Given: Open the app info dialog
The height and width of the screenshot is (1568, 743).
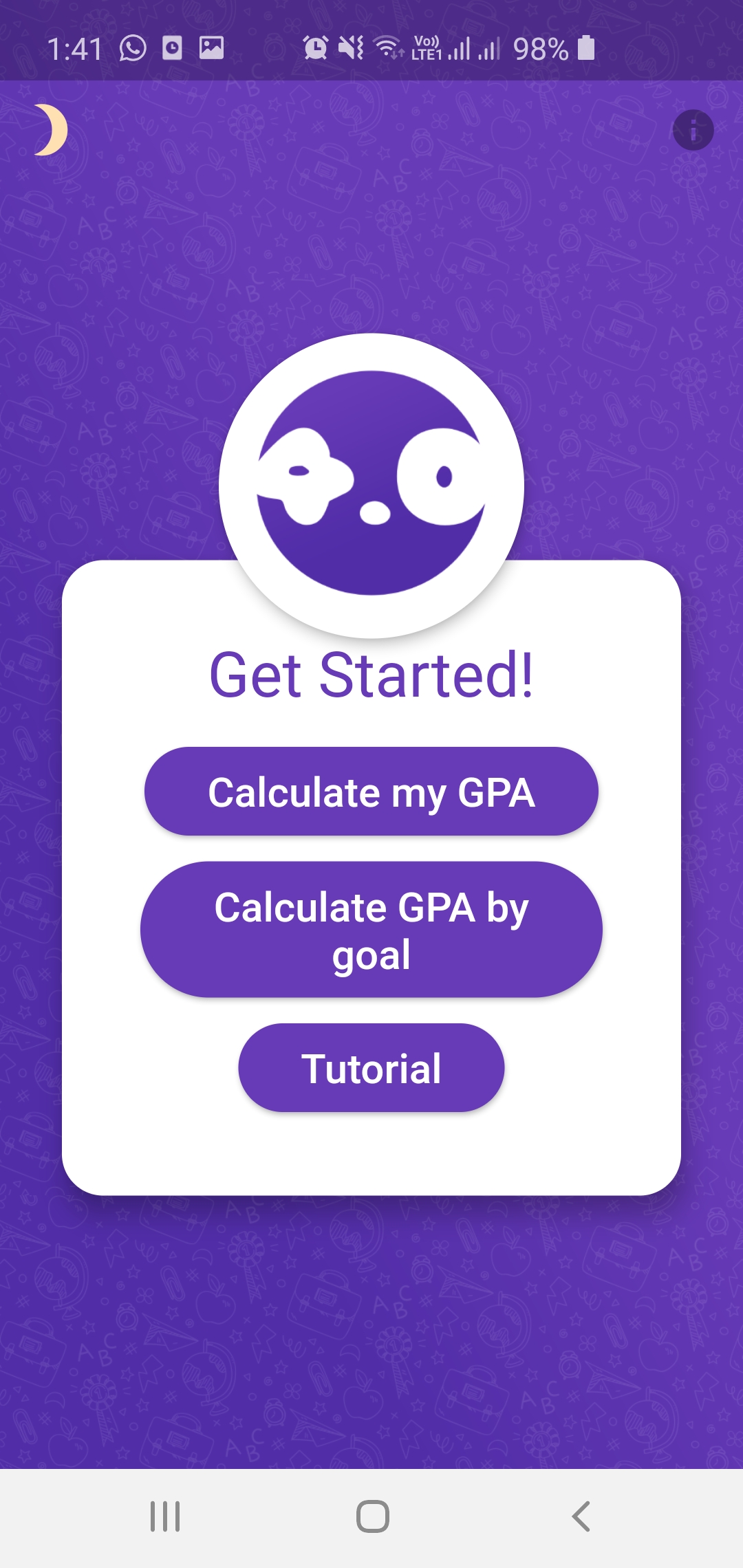Looking at the screenshot, I should 693,129.
